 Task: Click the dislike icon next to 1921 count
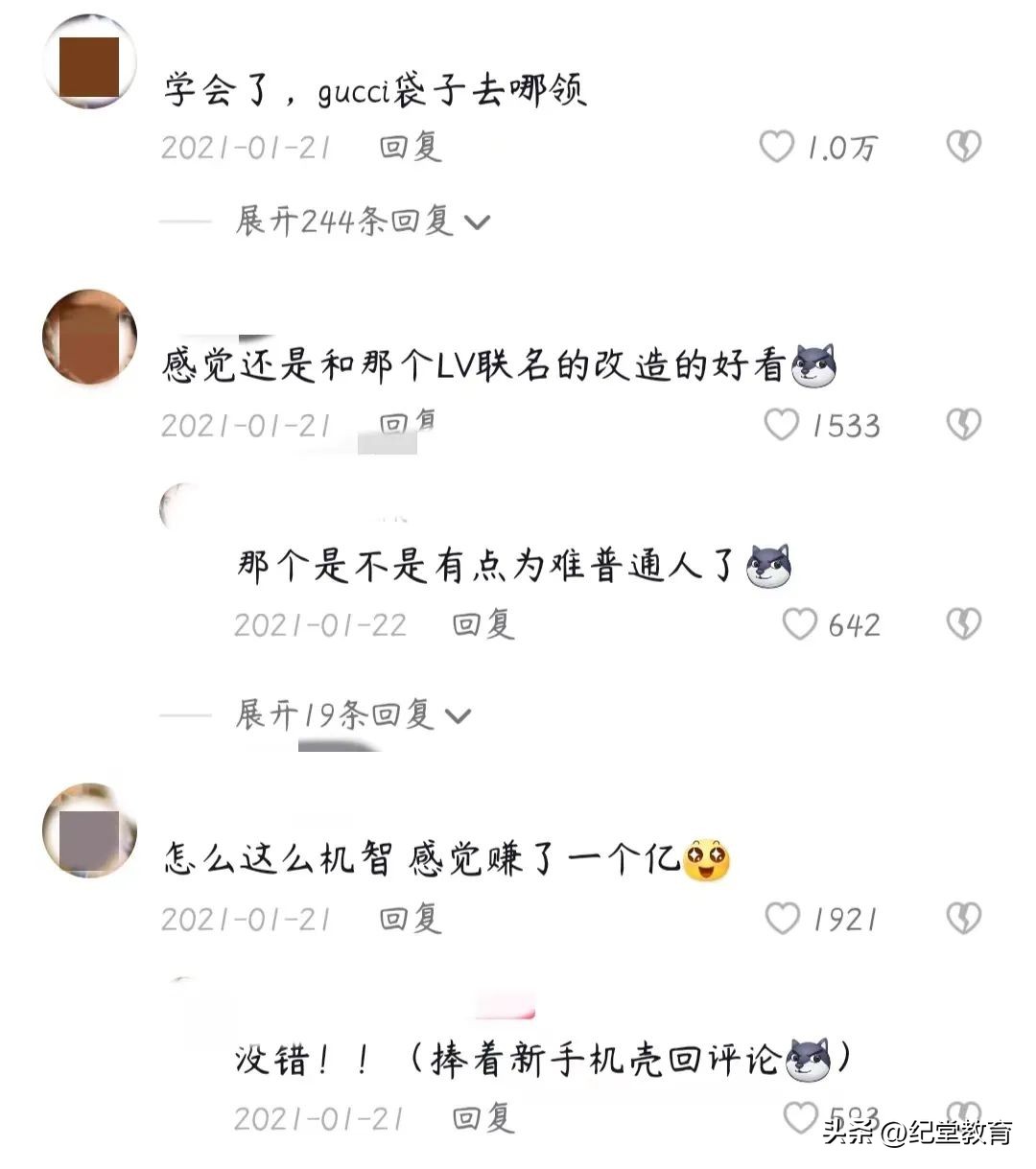tap(962, 919)
